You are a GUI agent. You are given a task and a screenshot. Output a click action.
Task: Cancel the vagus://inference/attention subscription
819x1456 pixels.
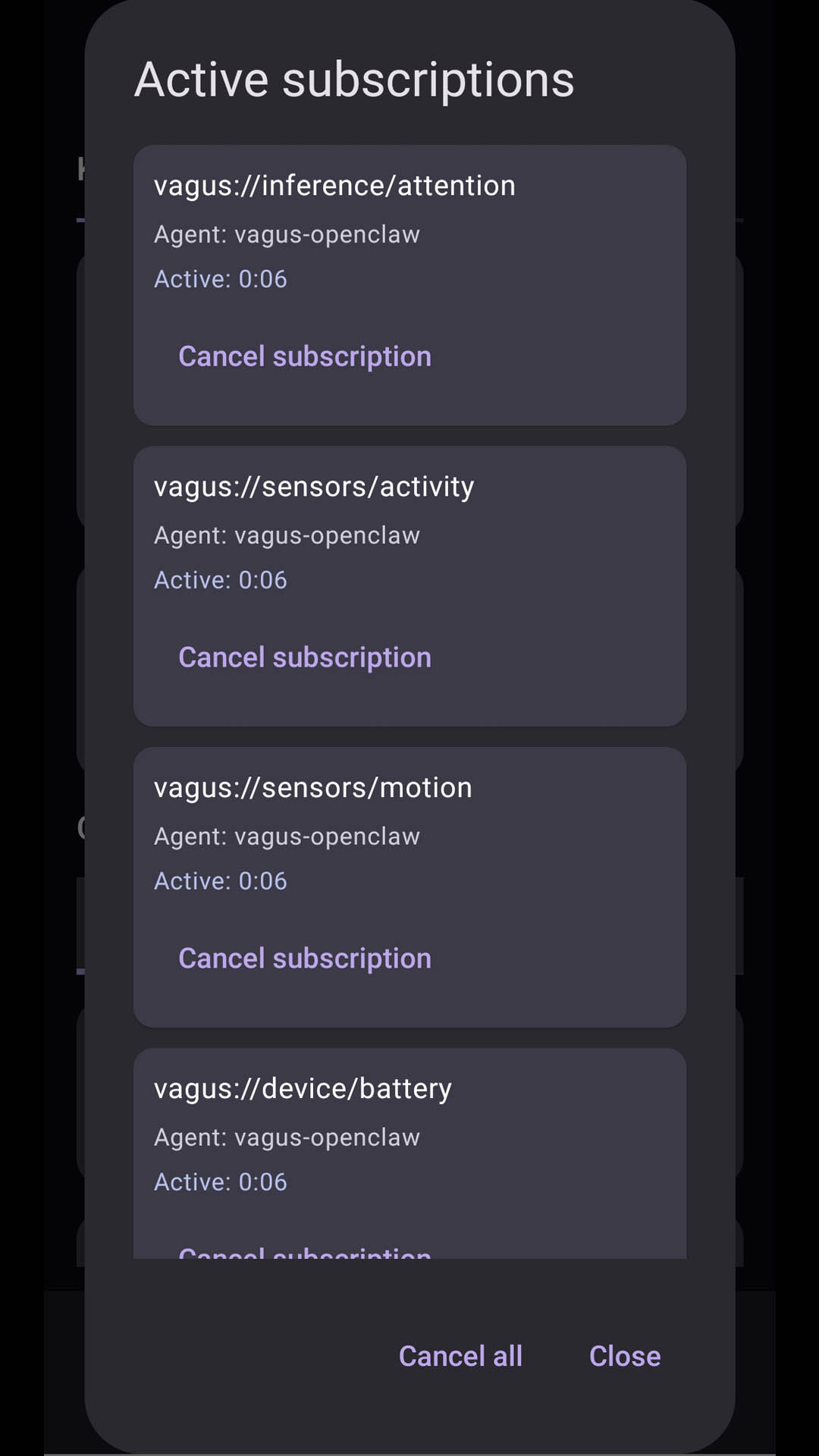(x=306, y=355)
